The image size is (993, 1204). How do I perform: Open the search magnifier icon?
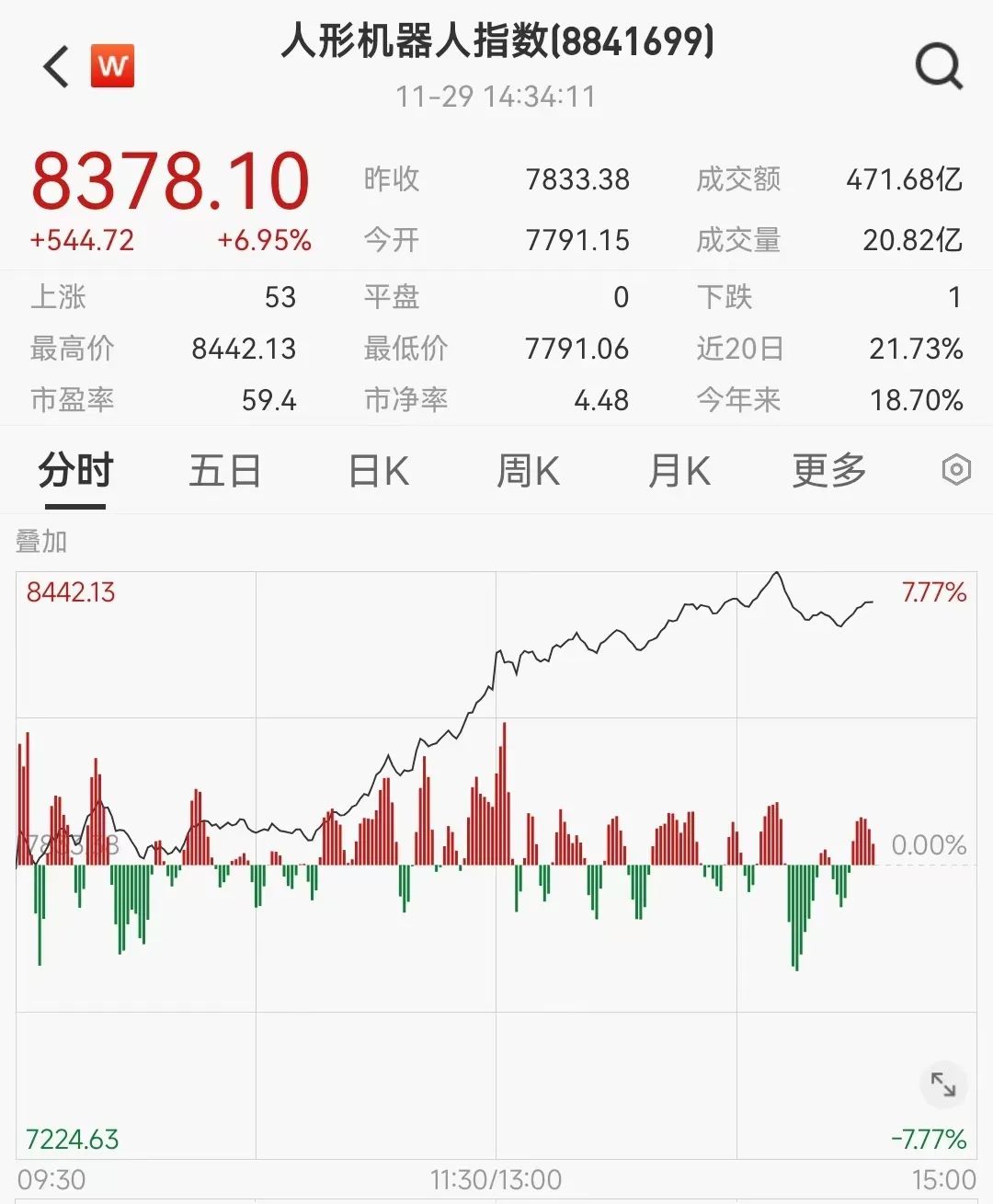939,67
